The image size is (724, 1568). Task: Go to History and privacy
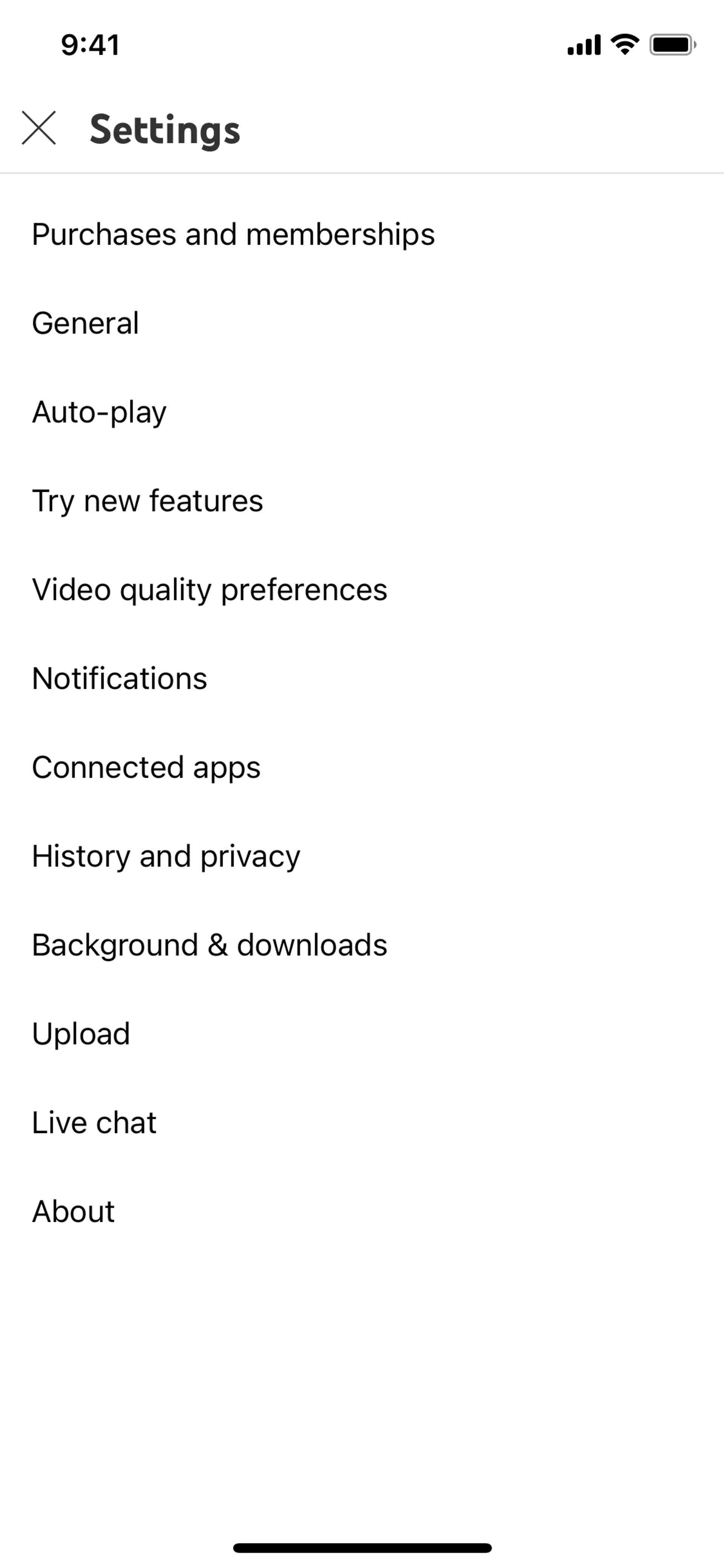click(166, 857)
